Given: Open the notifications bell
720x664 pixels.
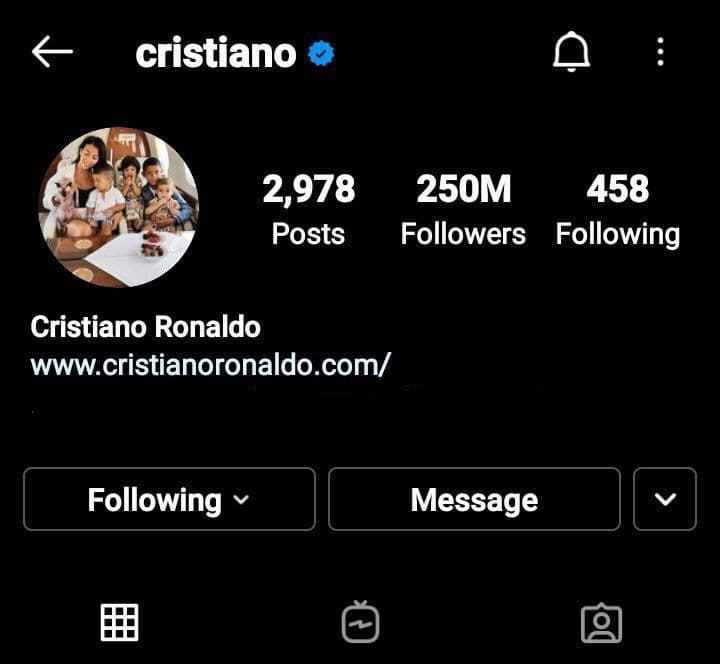Looking at the screenshot, I should point(571,52).
